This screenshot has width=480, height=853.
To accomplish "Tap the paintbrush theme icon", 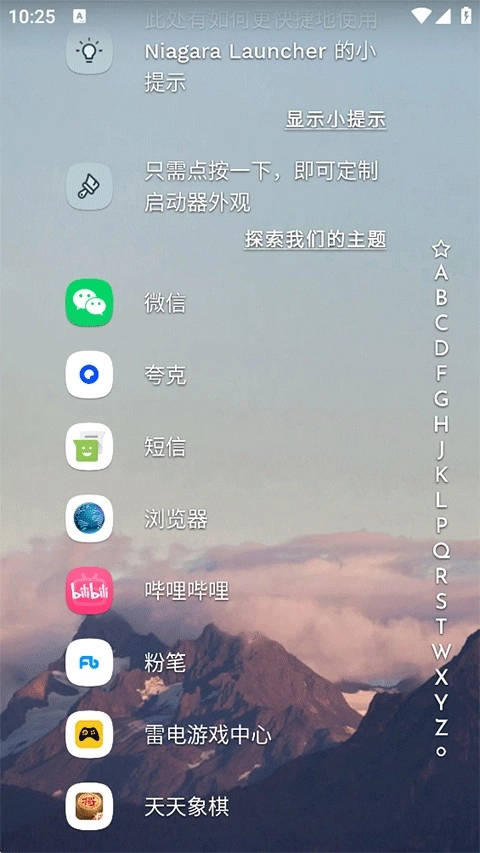I will (89, 187).
